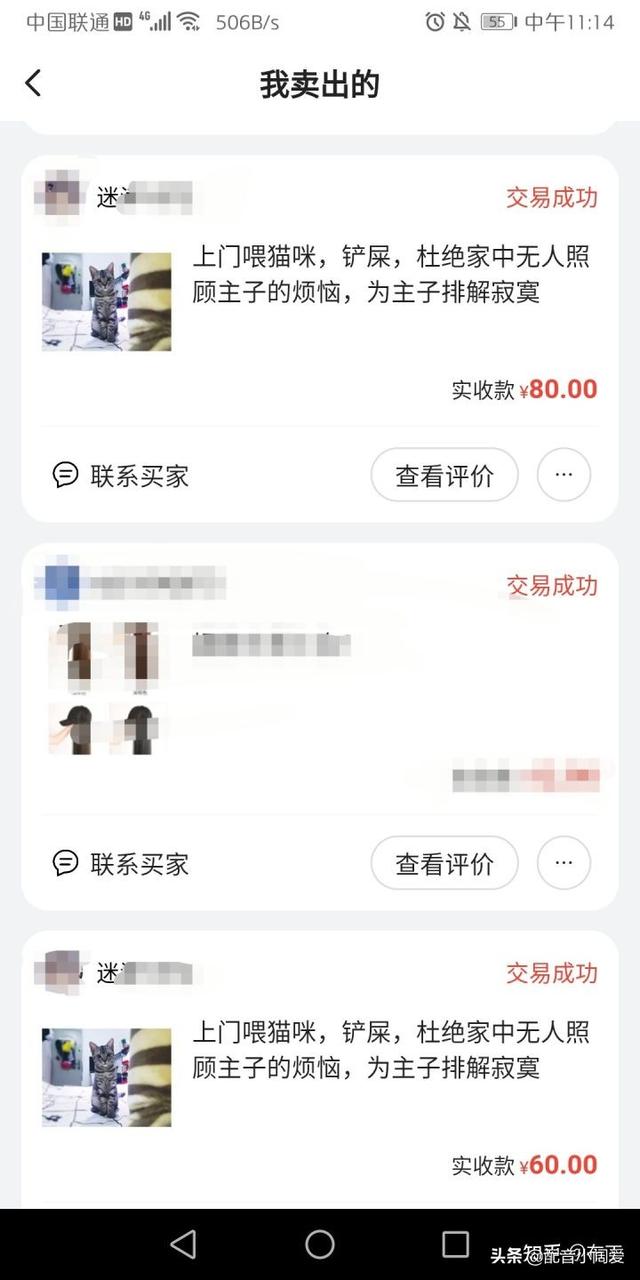Open the more options on the ¥80.00 order
Image resolution: width=640 pixels, height=1280 pixels.
pos(564,475)
